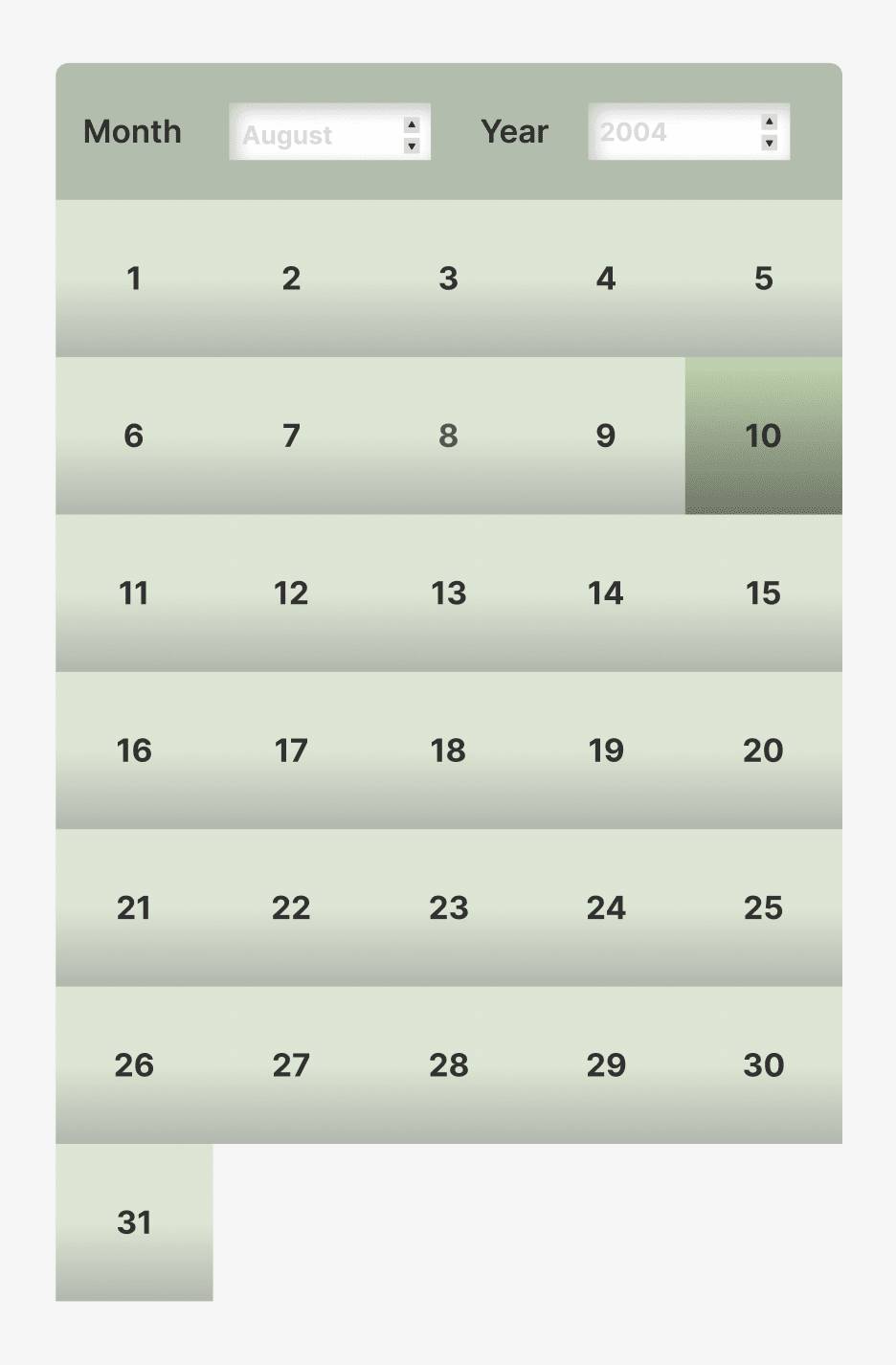The image size is (896, 1365).
Task: Pick day 25
Action: pyautogui.click(x=763, y=906)
